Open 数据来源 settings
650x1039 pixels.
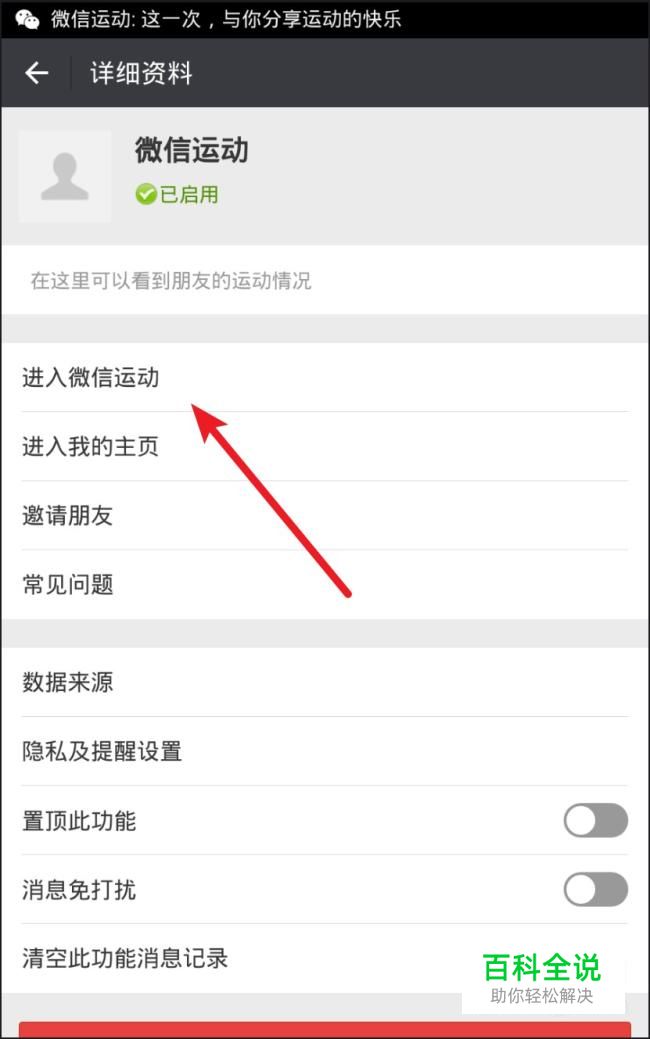click(x=325, y=682)
